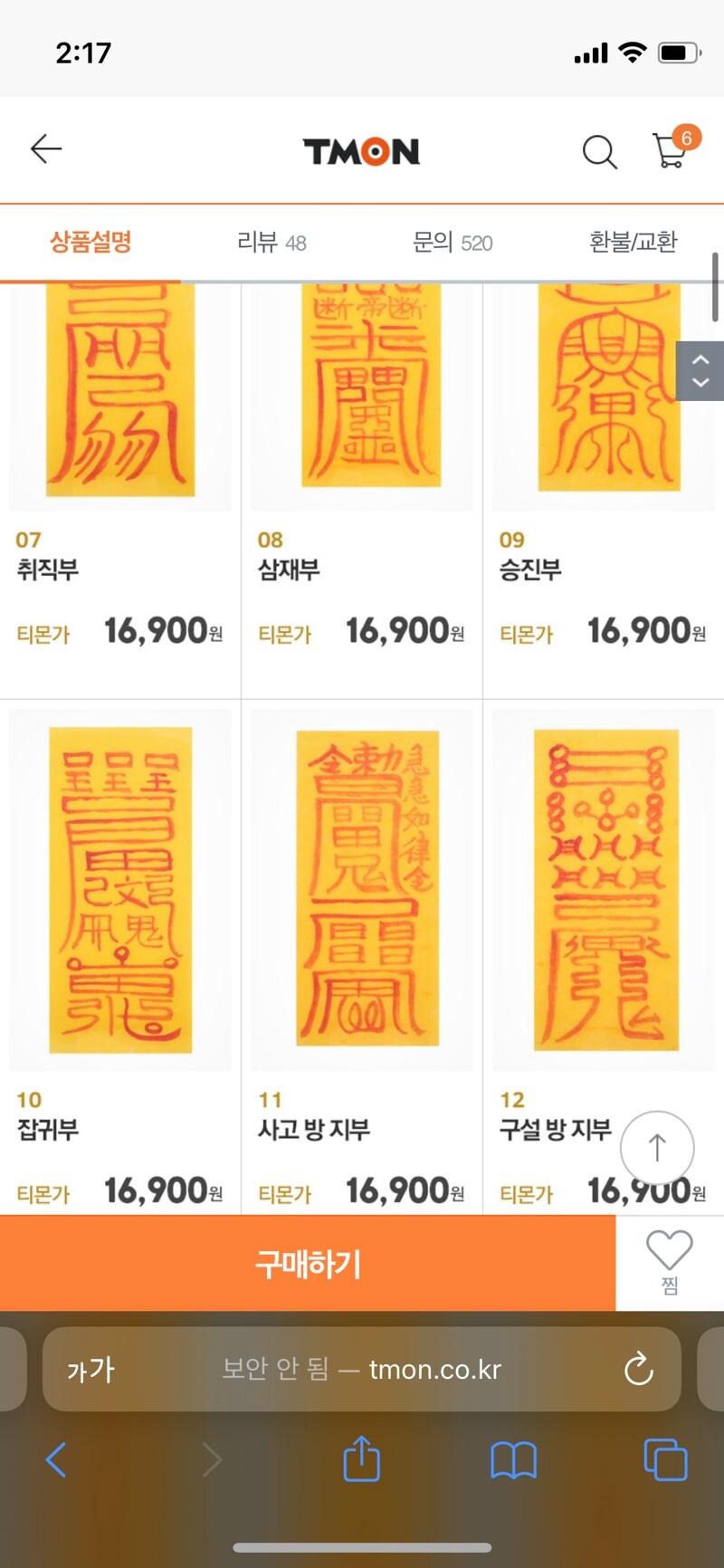This screenshot has width=724, height=1568.
Task: Open the 가가 page settings menu
Action: coord(90,1370)
